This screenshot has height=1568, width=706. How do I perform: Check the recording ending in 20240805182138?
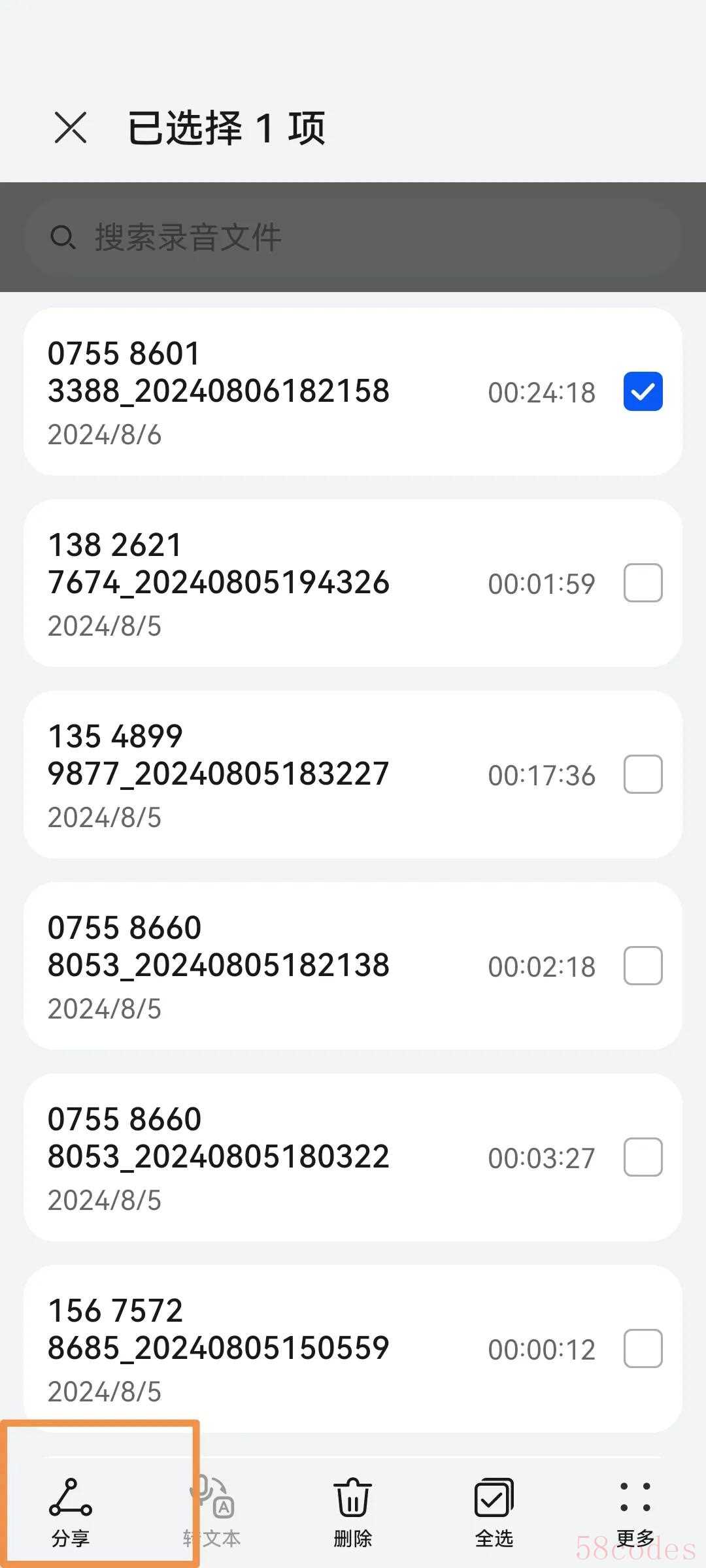coord(643,966)
